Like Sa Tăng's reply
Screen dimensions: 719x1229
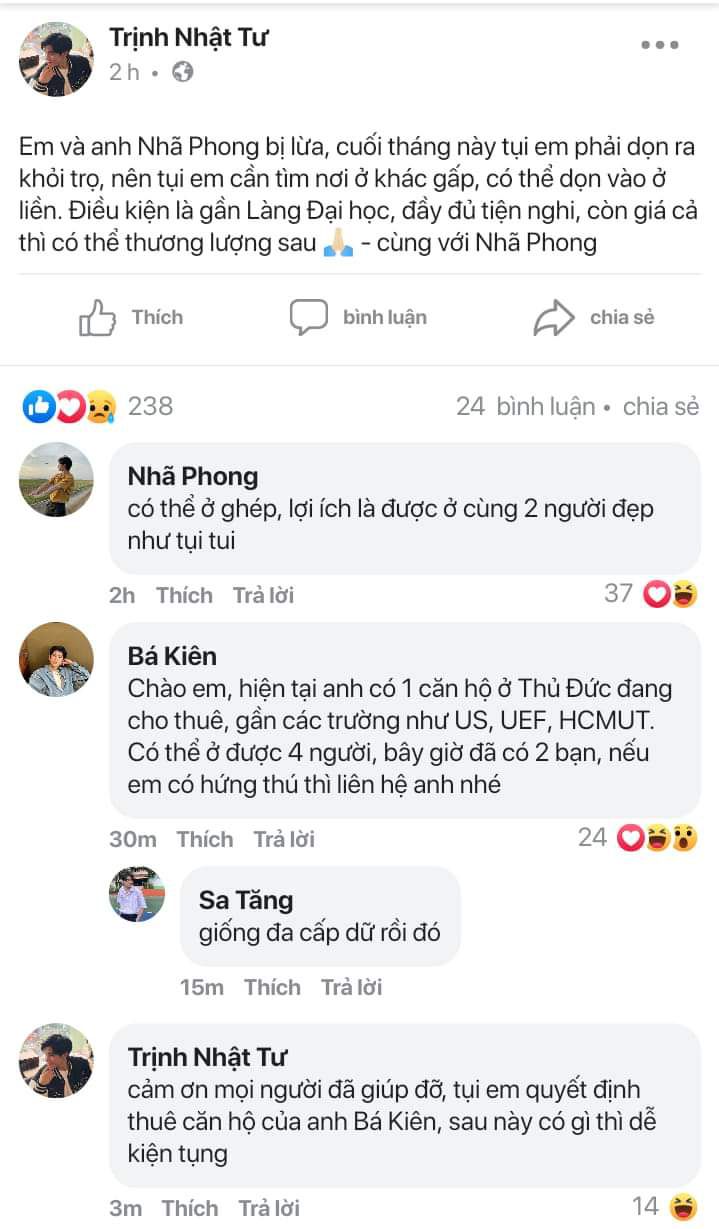tap(272, 987)
